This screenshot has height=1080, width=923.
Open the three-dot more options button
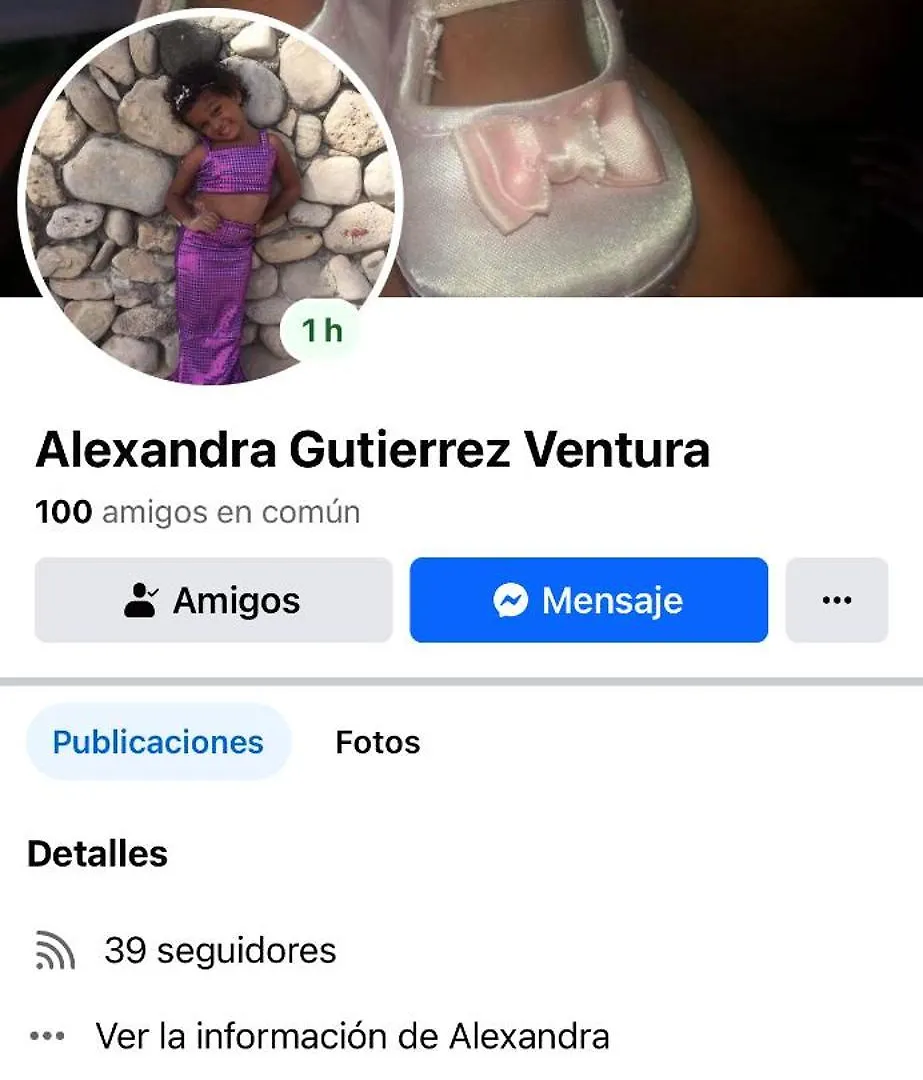[x=836, y=600]
